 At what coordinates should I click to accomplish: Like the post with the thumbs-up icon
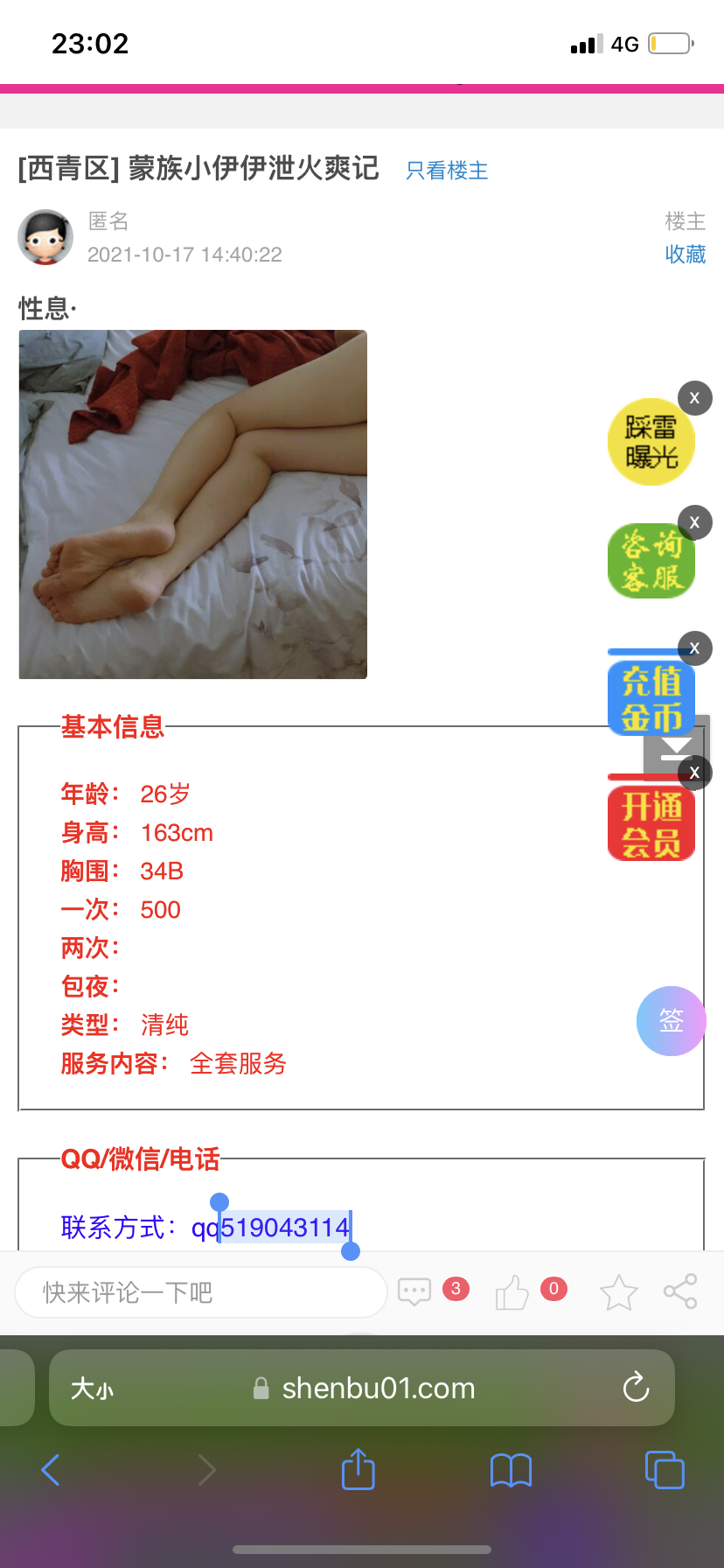point(512,1291)
